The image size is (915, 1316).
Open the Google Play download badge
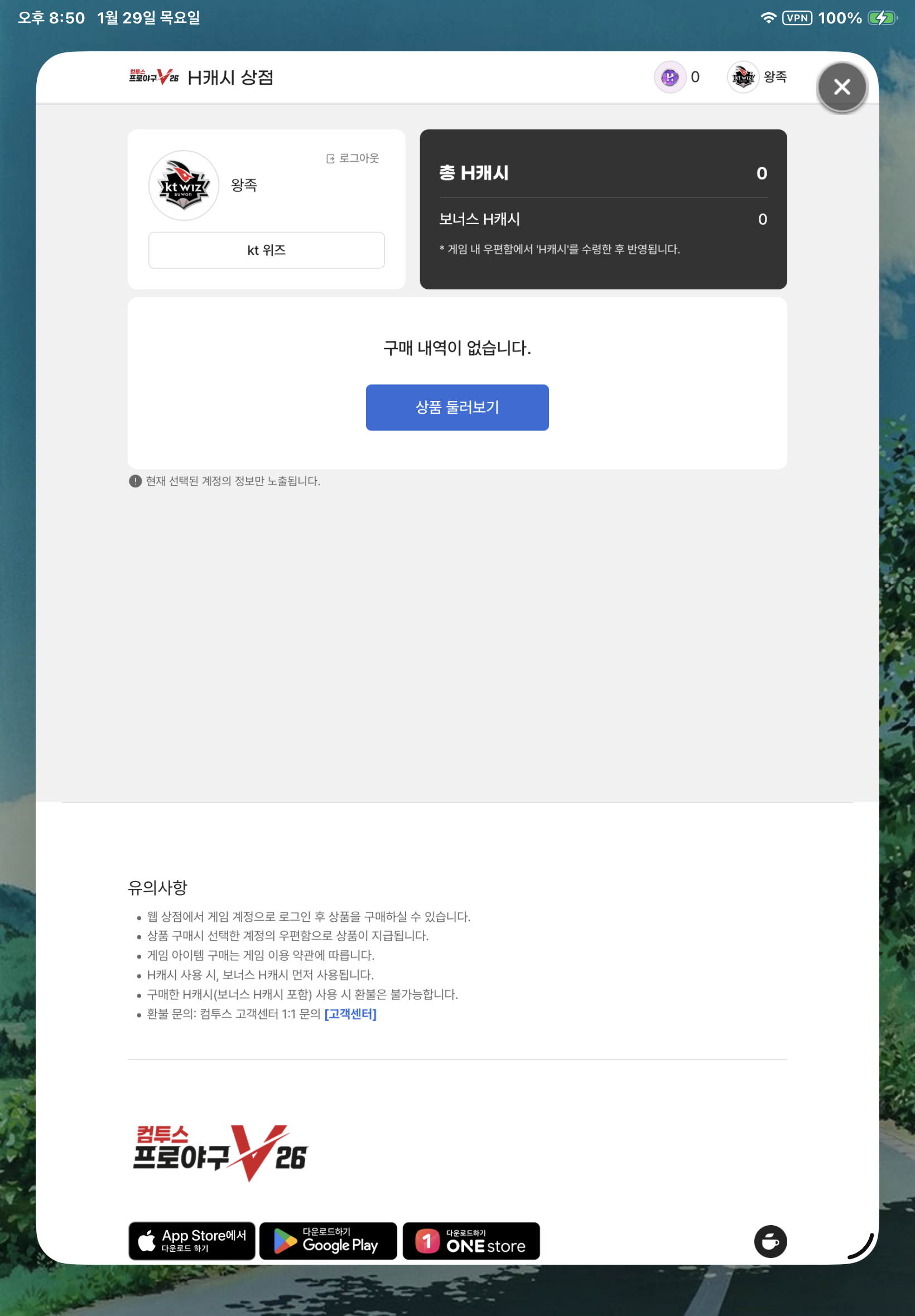[x=328, y=1240]
